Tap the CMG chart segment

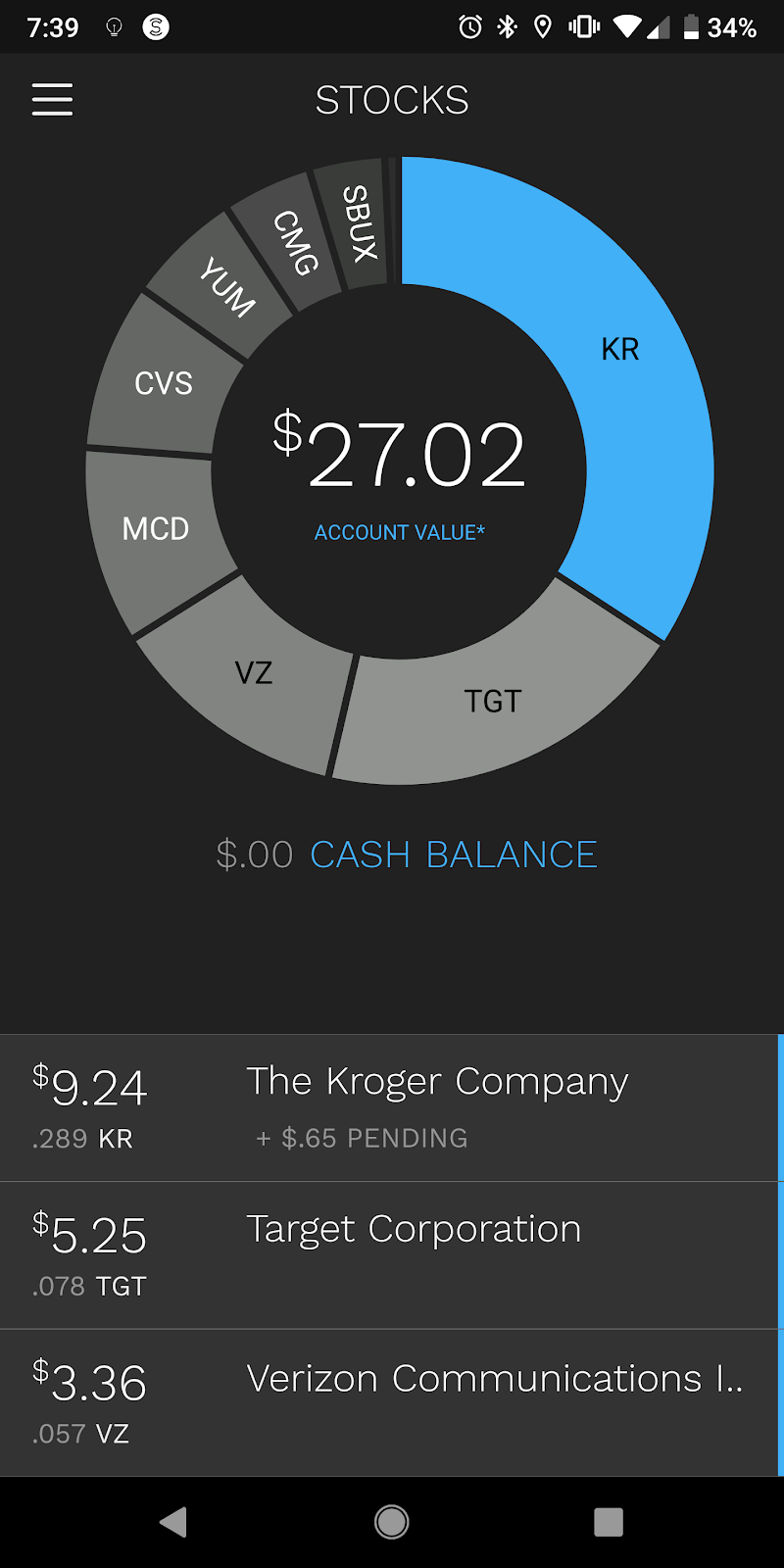[x=294, y=243]
